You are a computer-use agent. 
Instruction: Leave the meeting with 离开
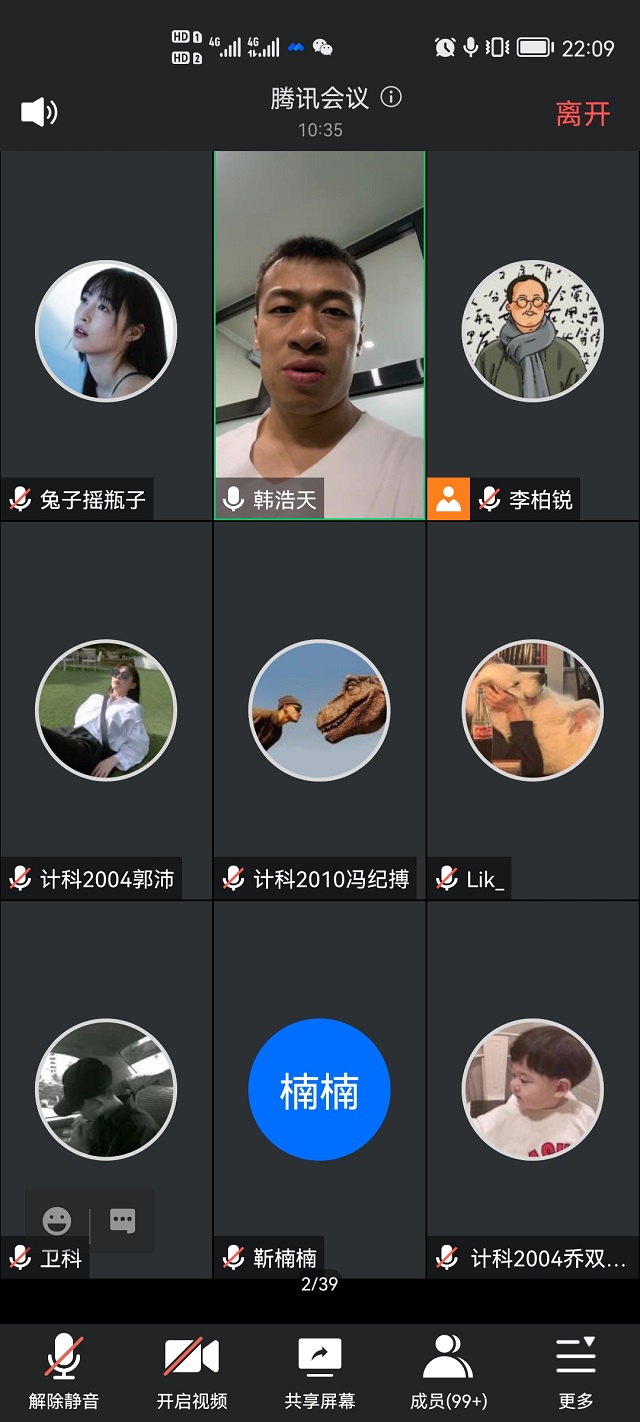(583, 113)
